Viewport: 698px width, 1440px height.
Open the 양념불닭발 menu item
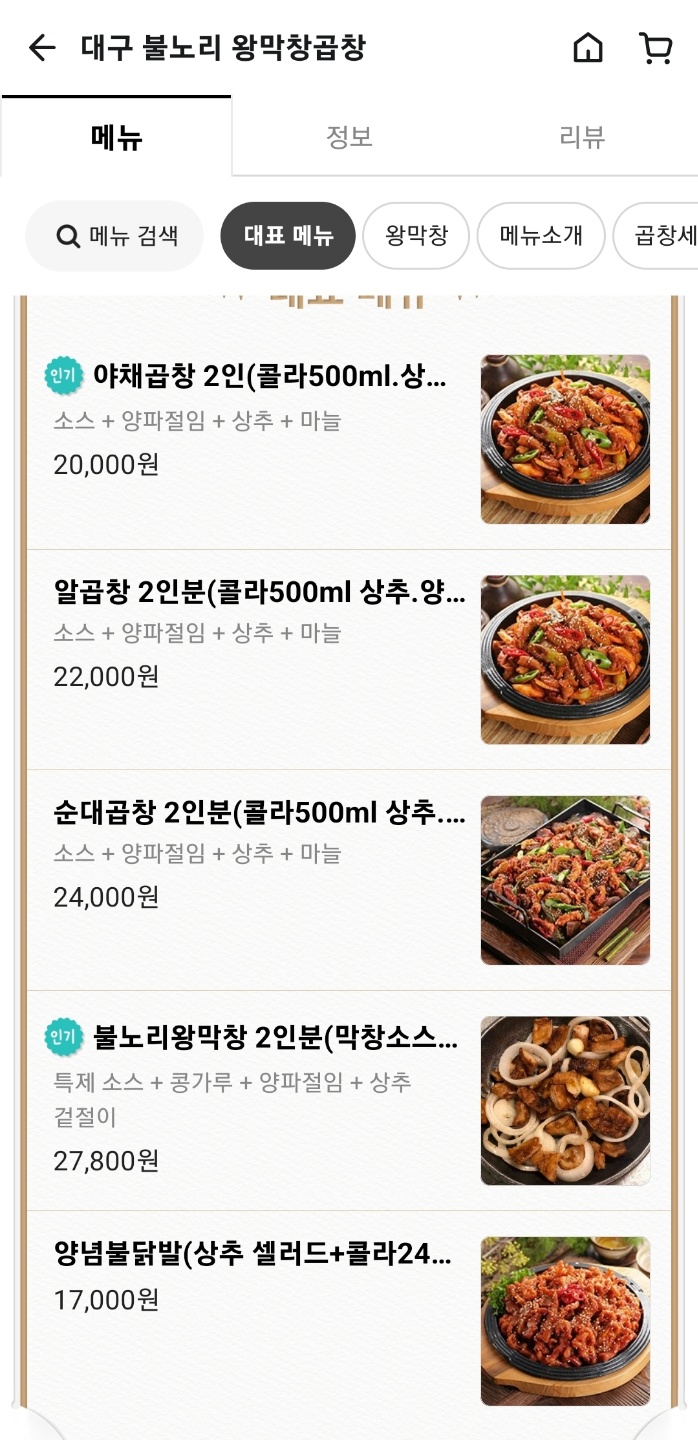pyautogui.click(x=351, y=1320)
